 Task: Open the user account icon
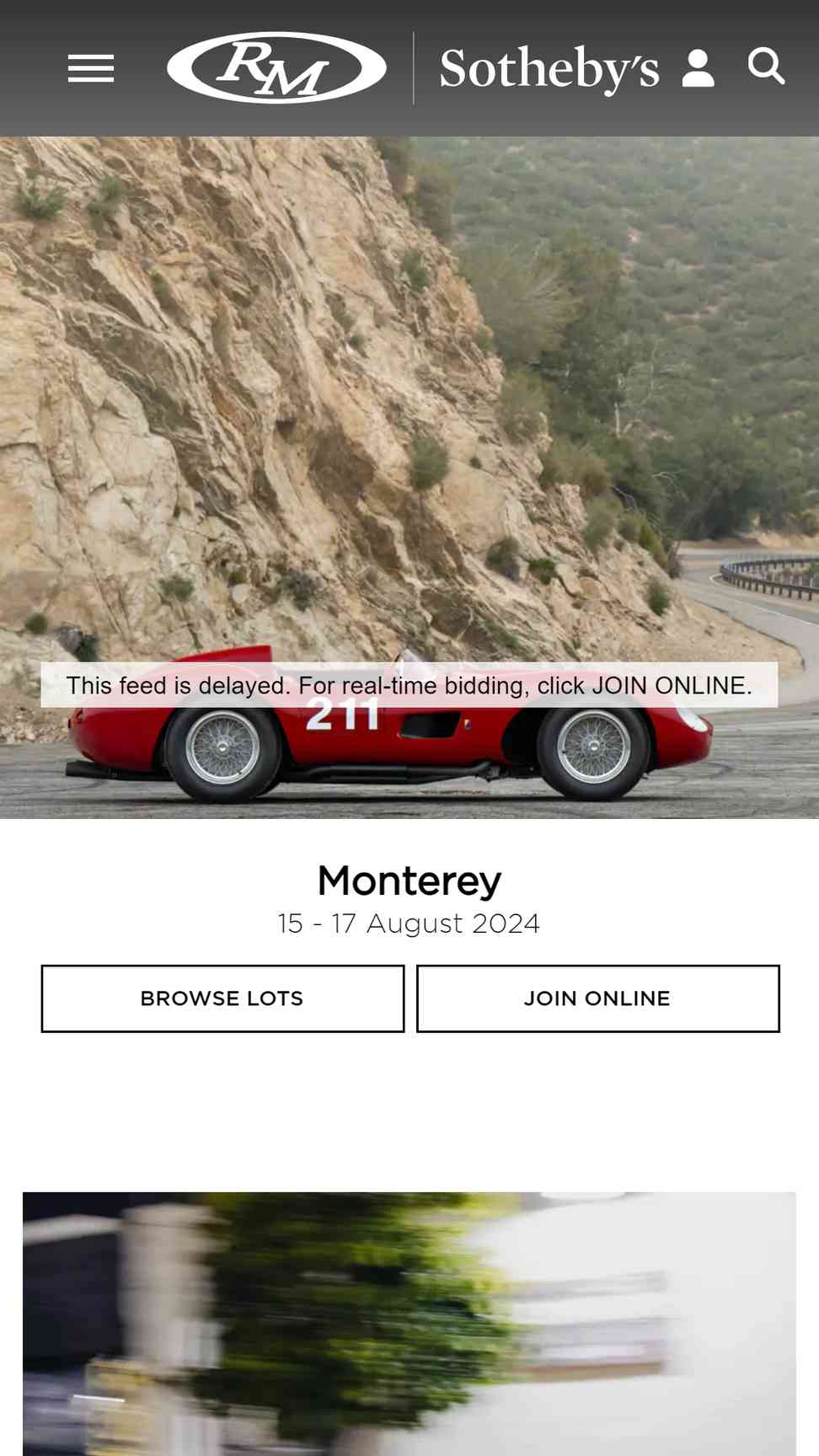pos(698,68)
